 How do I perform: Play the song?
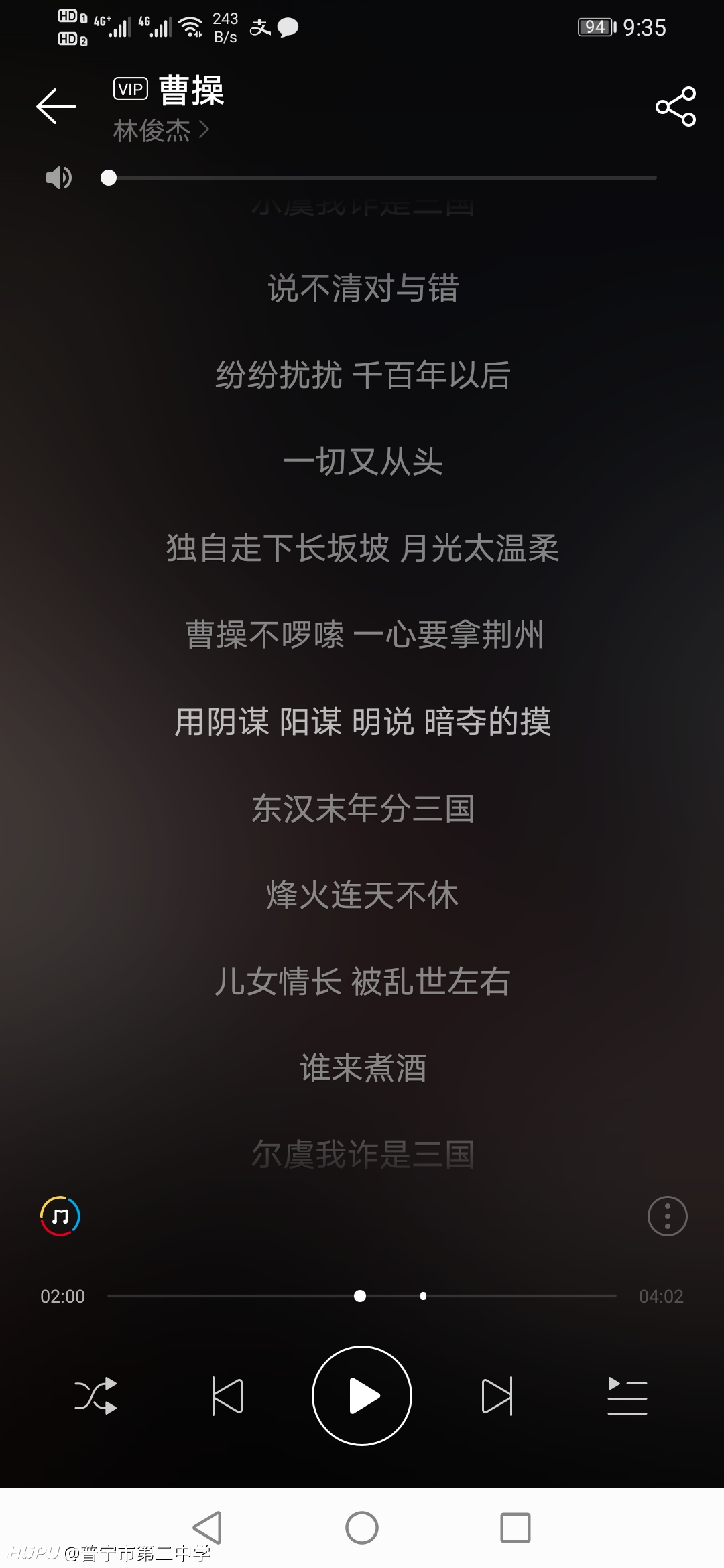coord(362,1396)
